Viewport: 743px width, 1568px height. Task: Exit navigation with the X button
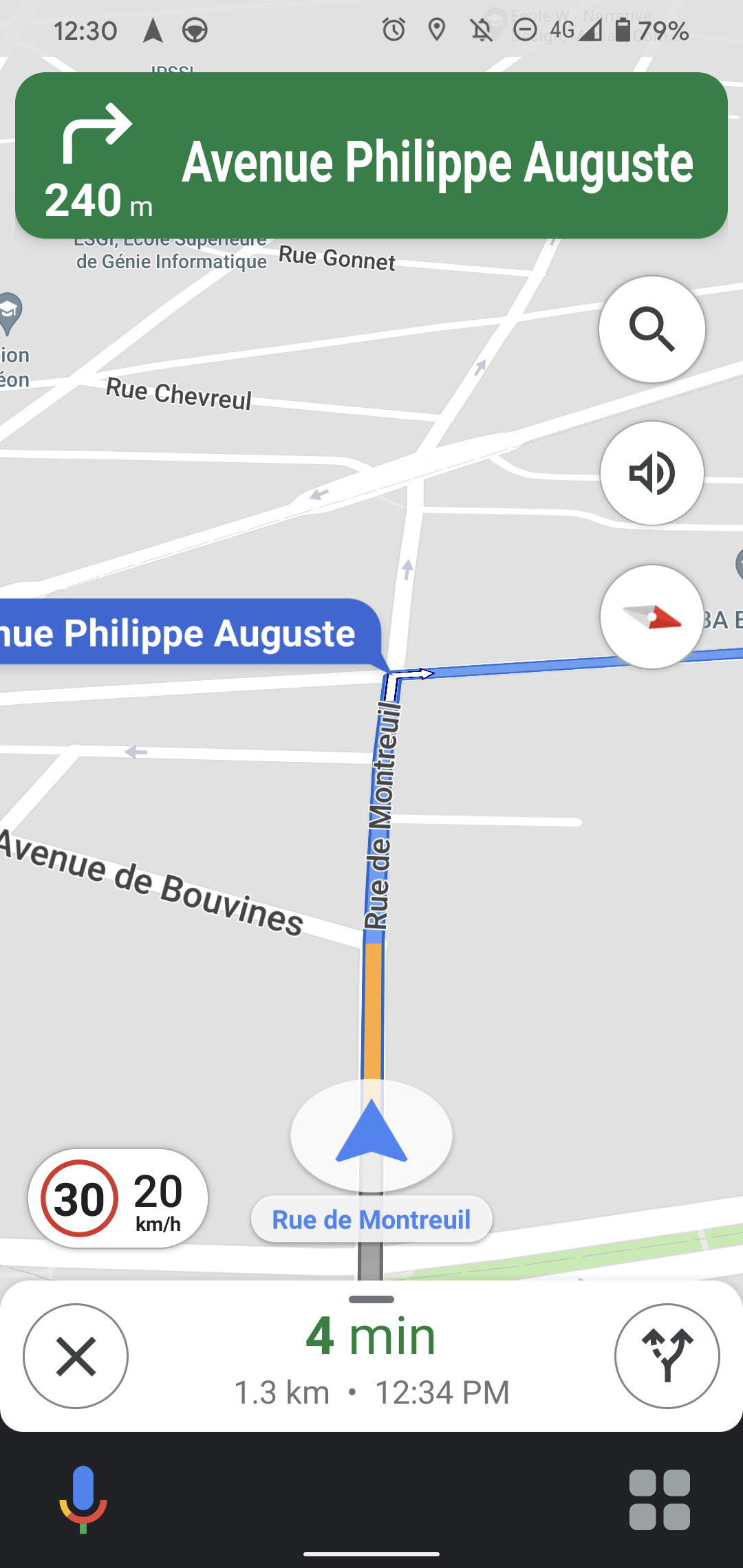pyautogui.click(x=76, y=1356)
